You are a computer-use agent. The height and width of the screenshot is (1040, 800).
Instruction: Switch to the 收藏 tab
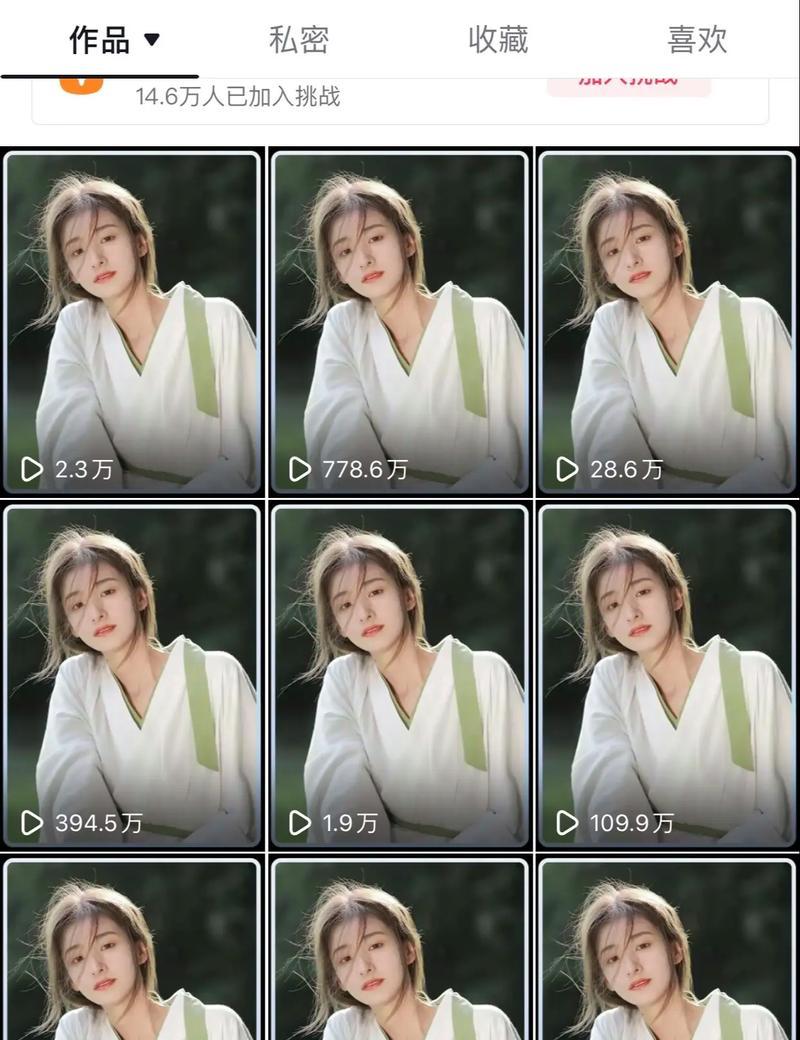click(498, 40)
